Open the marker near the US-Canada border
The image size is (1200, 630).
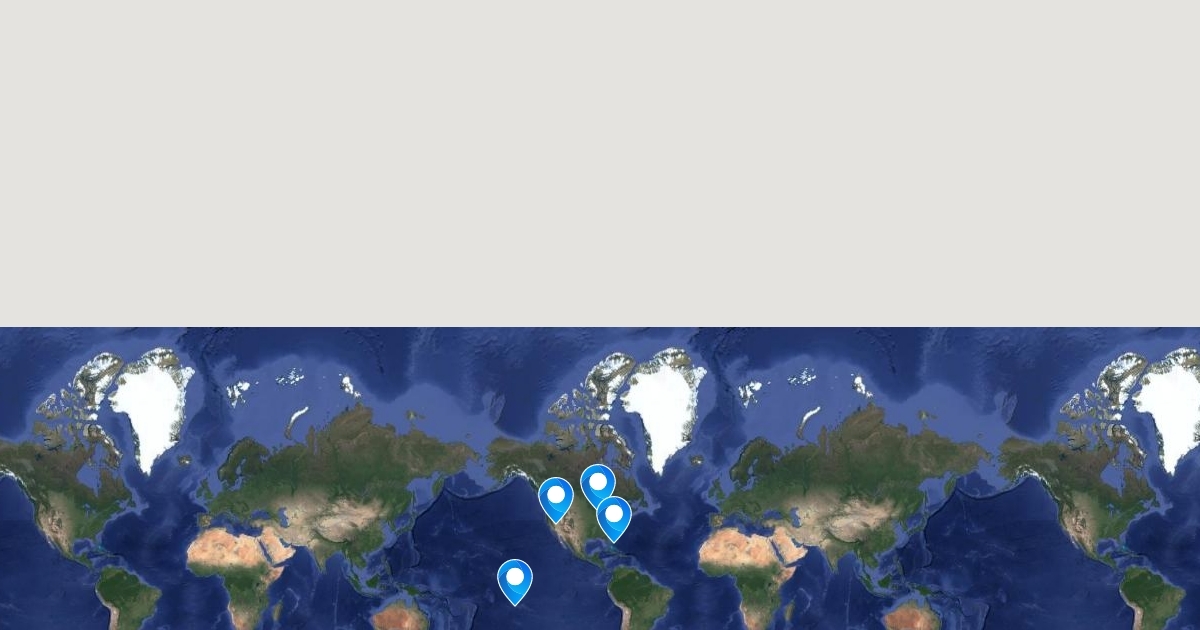click(598, 484)
